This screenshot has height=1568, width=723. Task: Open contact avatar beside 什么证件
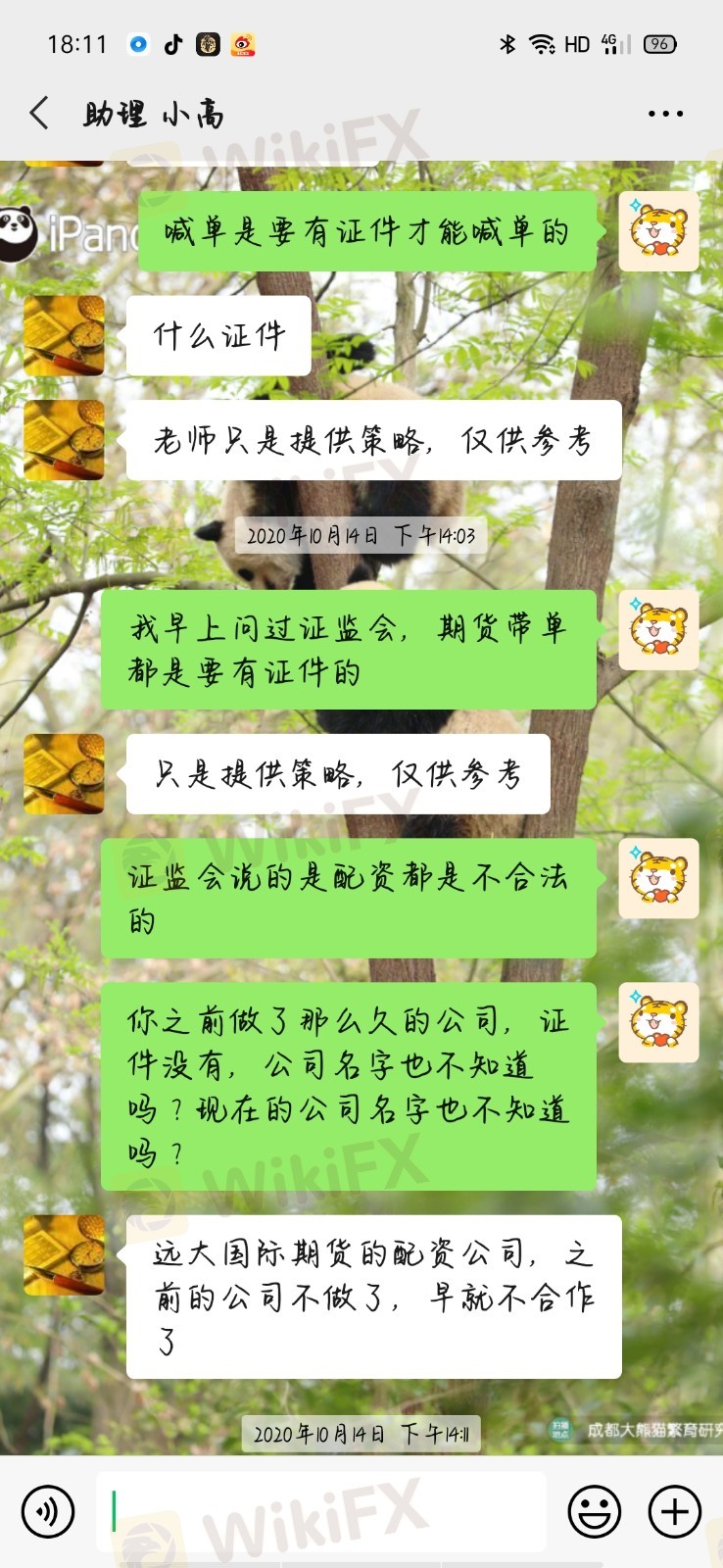[x=64, y=336]
